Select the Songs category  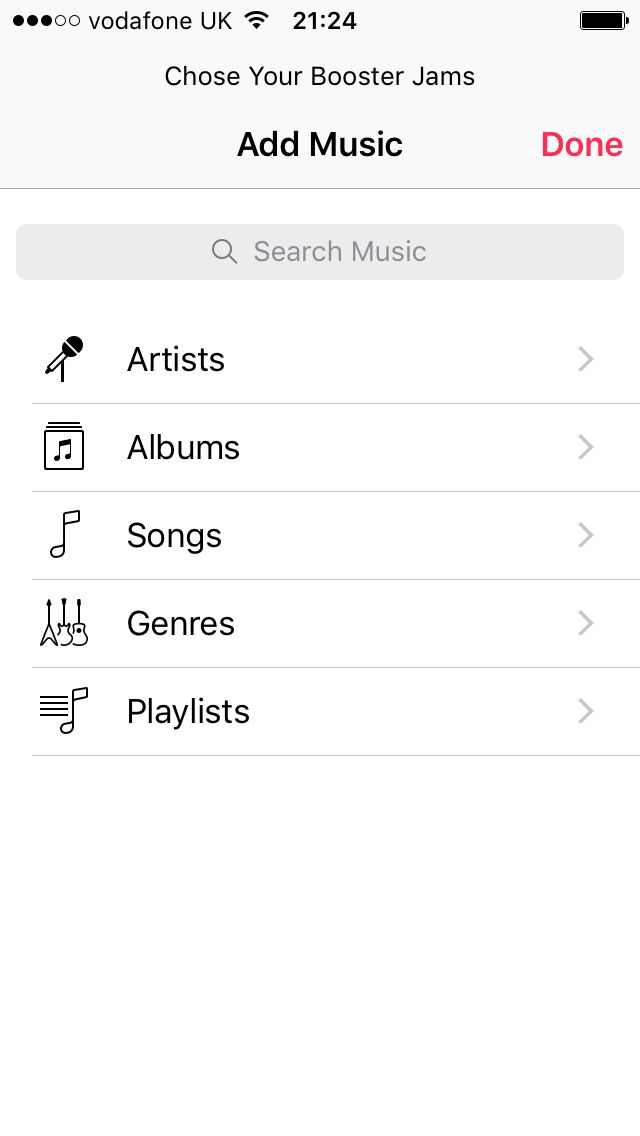click(320, 536)
